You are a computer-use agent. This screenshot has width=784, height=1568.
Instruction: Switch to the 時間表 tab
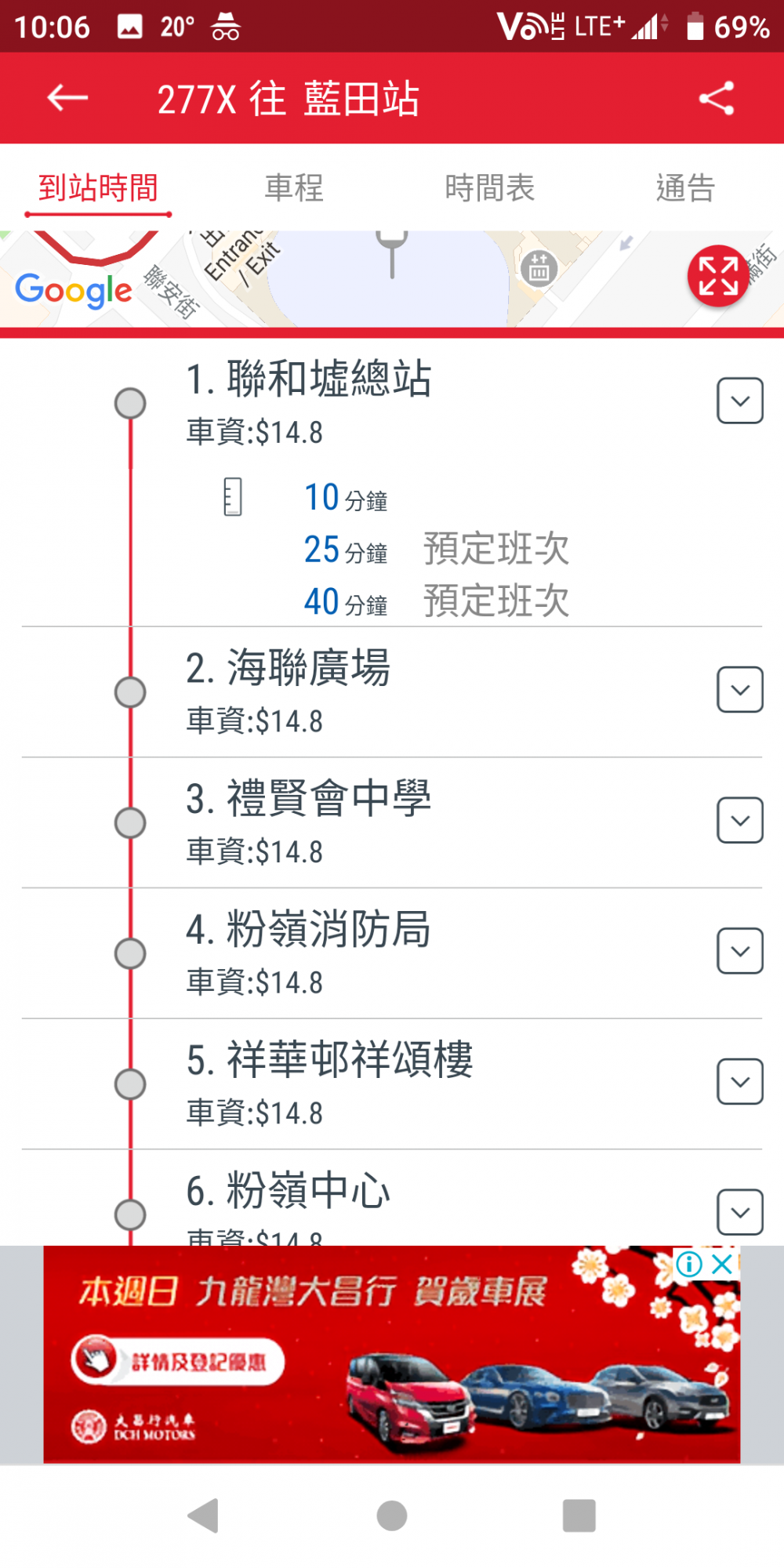pyautogui.click(x=490, y=188)
